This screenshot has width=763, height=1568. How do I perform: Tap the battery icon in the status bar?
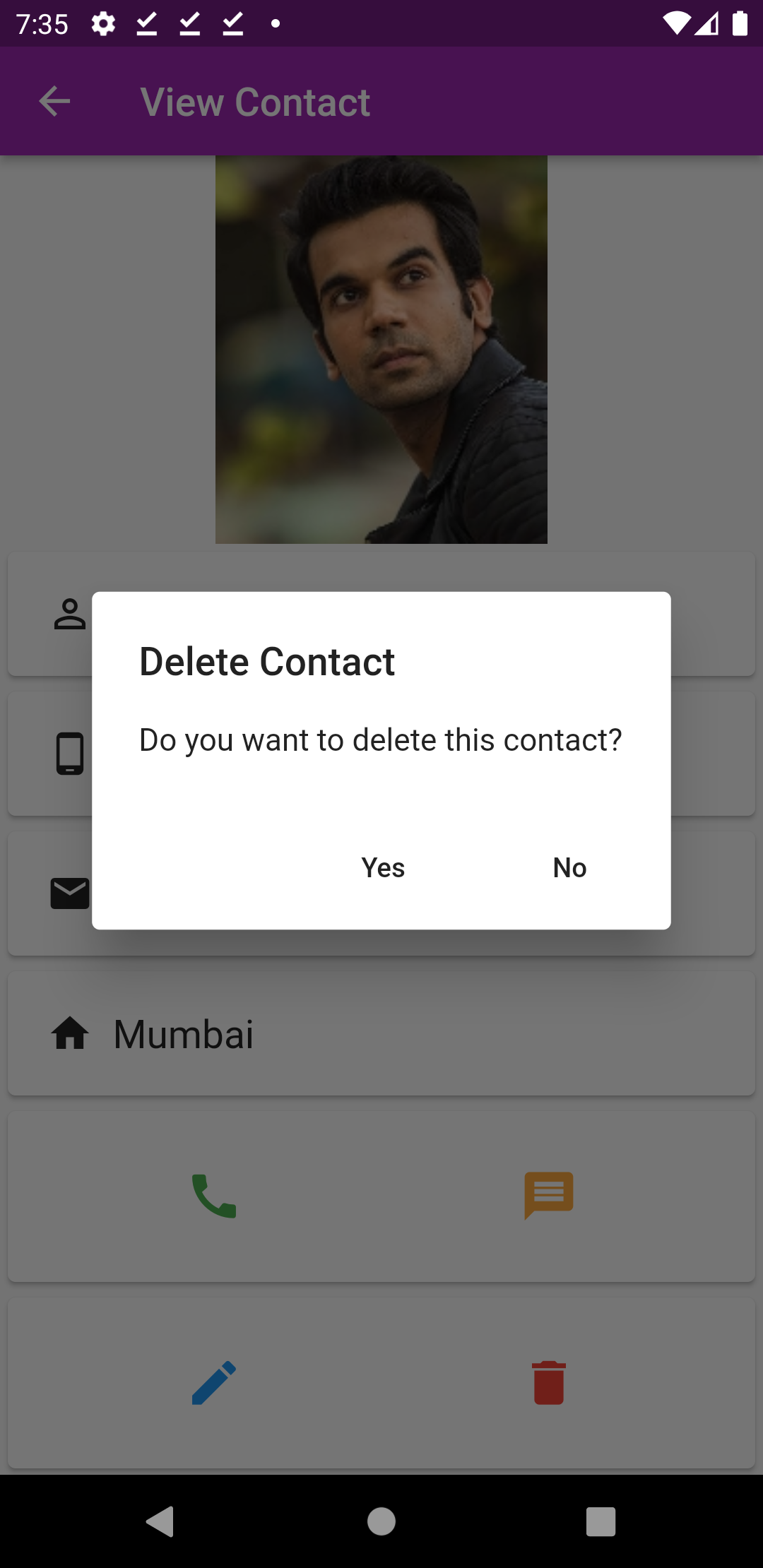tap(739, 23)
